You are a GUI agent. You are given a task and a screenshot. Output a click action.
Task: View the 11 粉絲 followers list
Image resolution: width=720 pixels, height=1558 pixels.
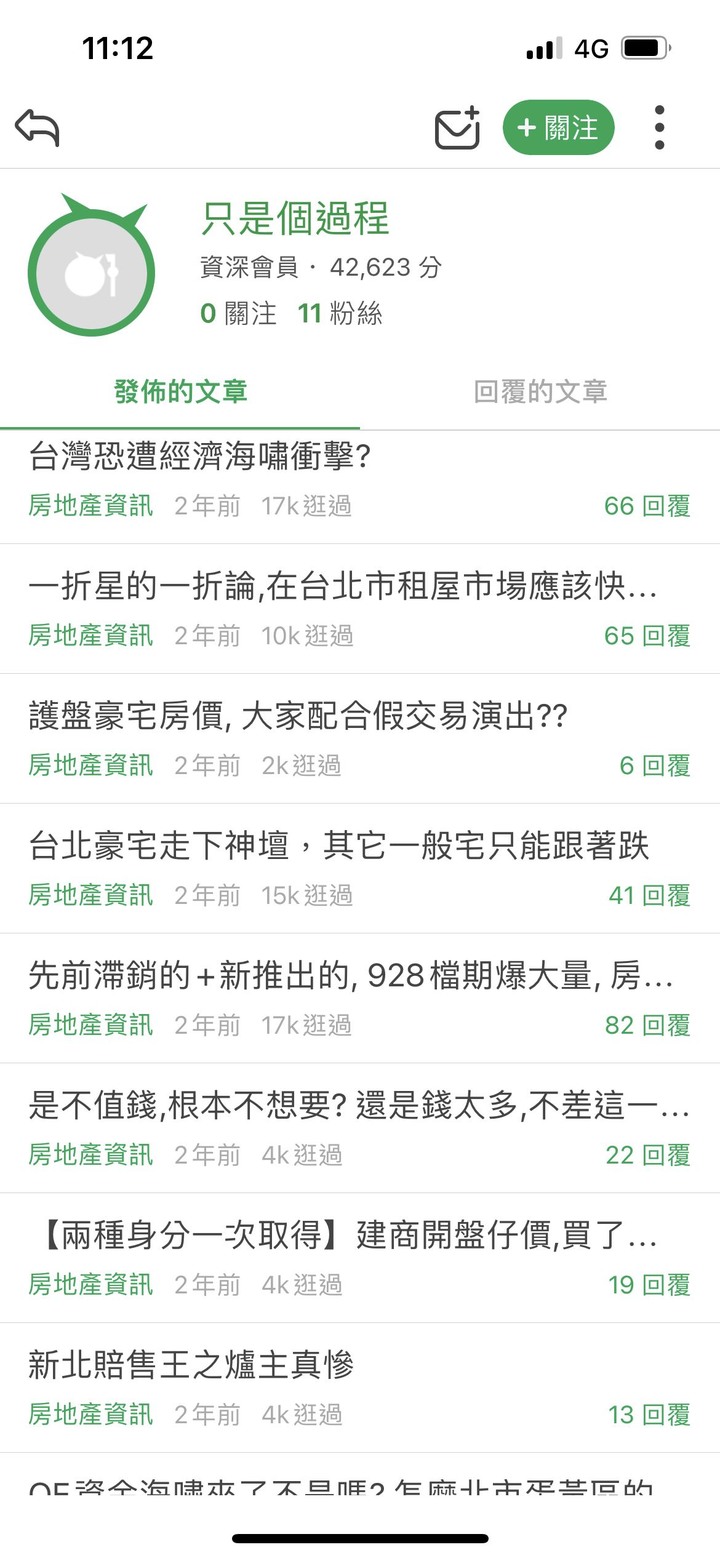pos(340,314)
